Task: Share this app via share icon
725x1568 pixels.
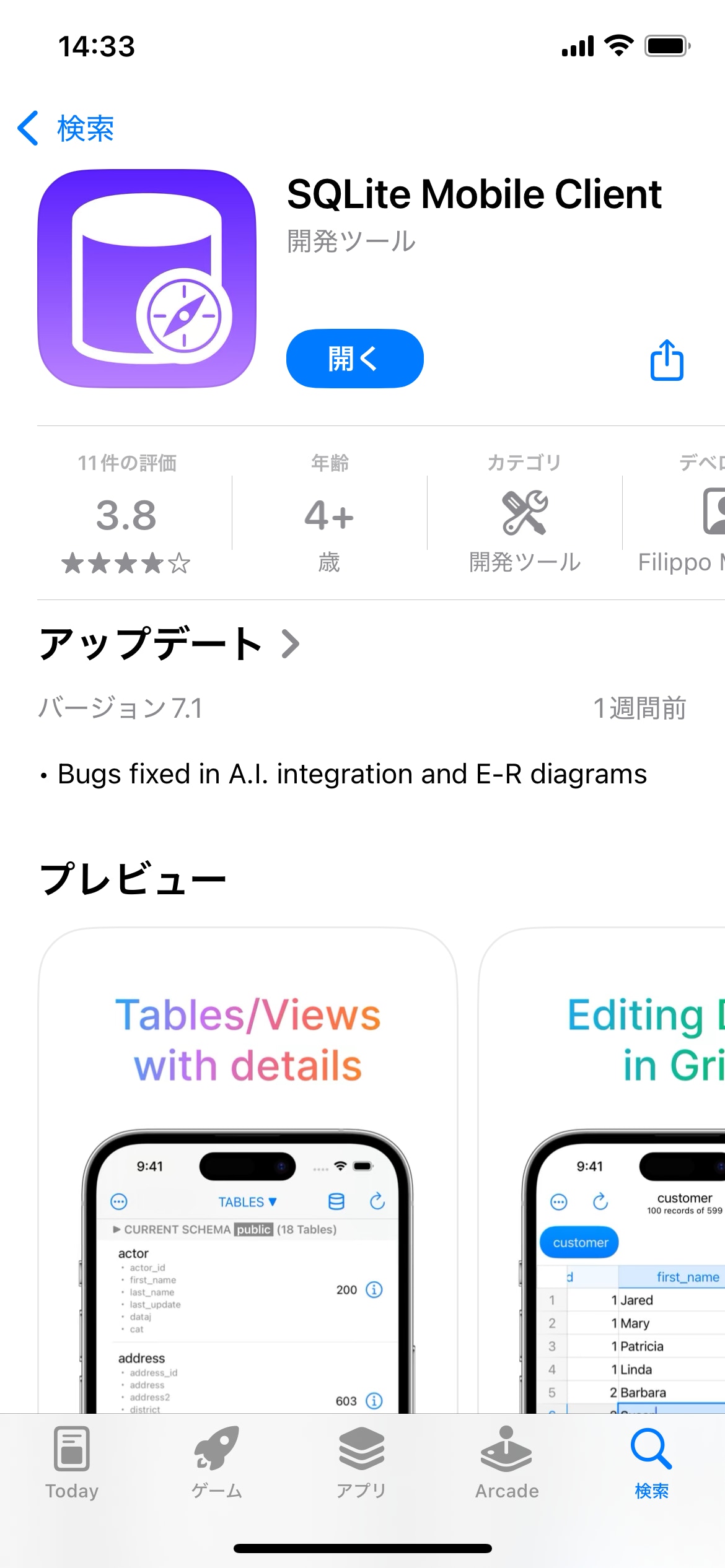Action: [x=667, y=360]
